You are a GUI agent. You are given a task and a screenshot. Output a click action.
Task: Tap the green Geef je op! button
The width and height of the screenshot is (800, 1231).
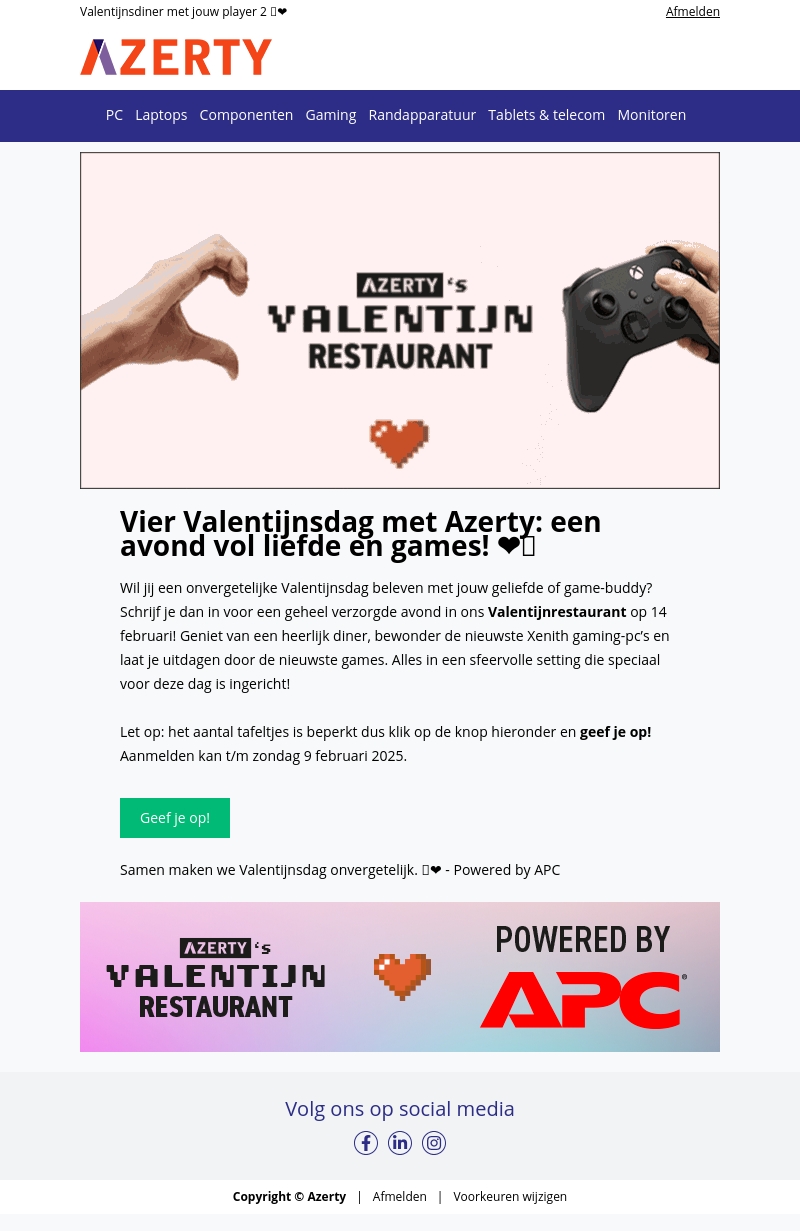[175, 818]
